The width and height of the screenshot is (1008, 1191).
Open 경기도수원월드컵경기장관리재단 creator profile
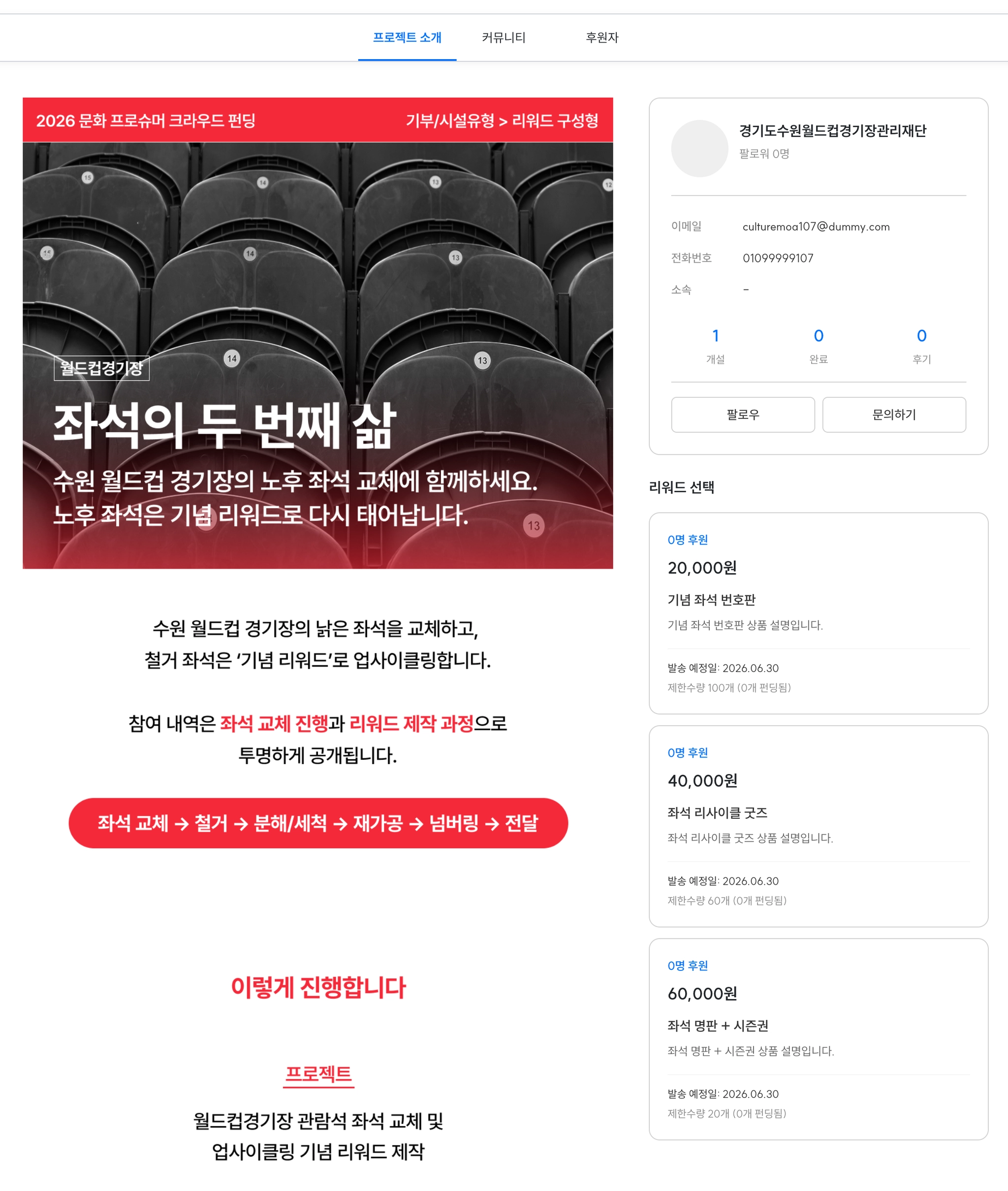(832, 131)
